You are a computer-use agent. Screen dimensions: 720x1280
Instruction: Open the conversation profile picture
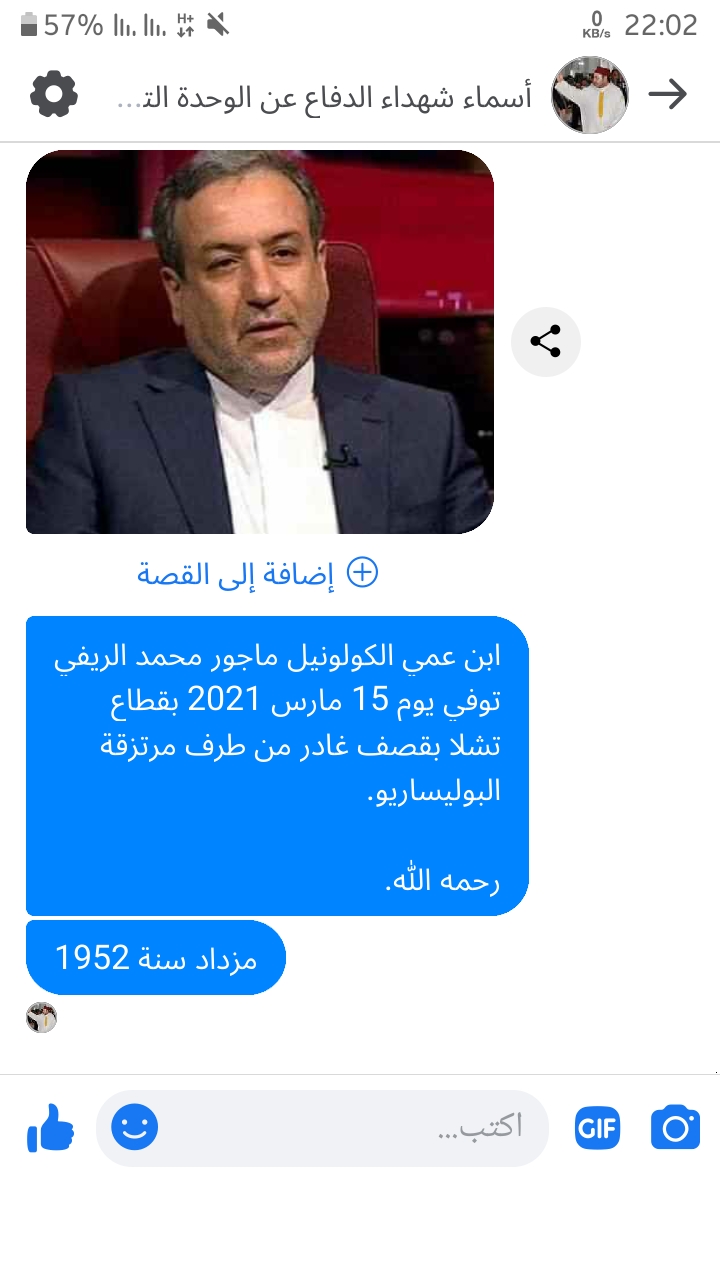tap(590, 95)
